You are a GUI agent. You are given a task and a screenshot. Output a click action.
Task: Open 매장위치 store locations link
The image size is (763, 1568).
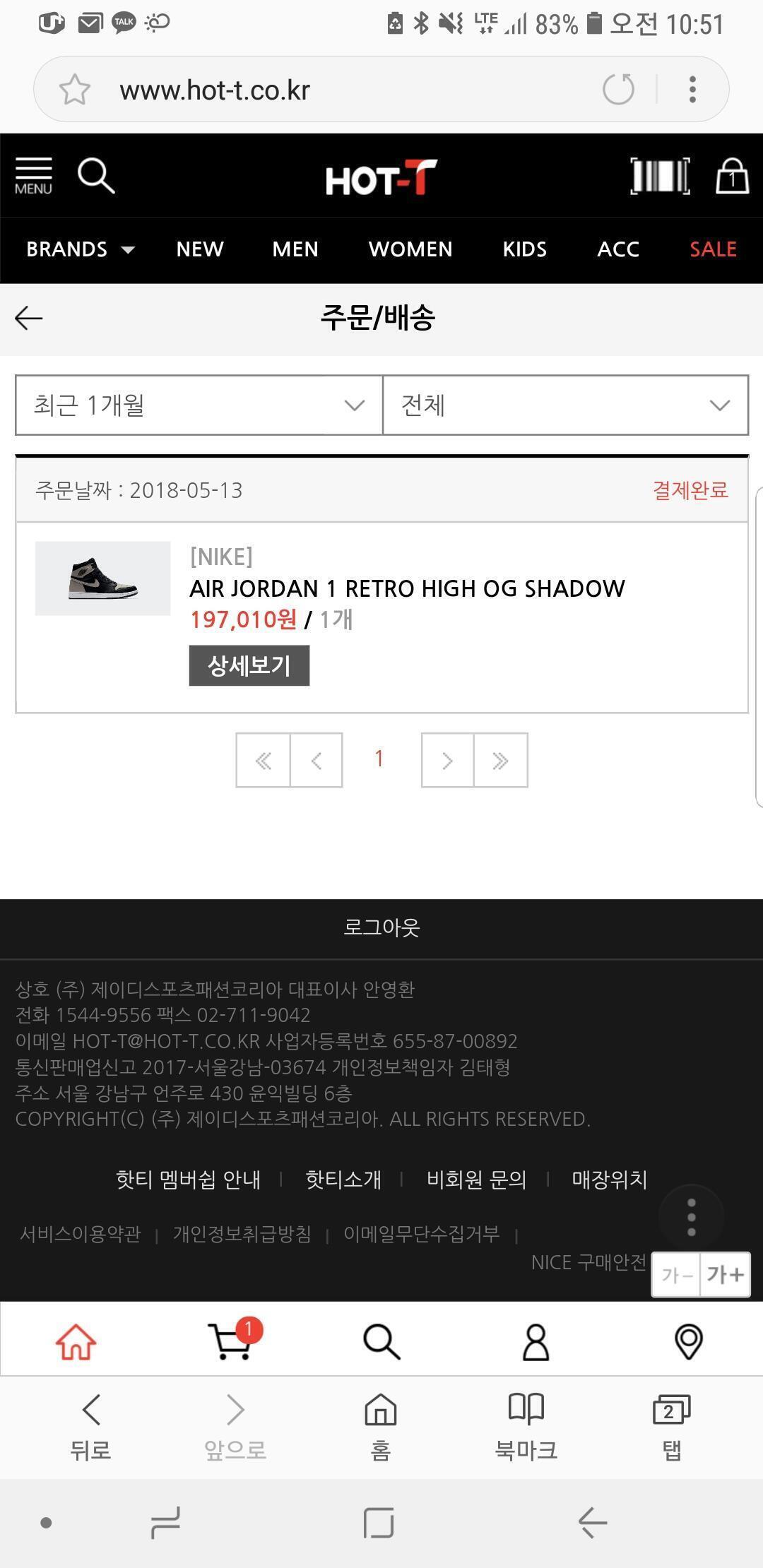[609, 1179]
